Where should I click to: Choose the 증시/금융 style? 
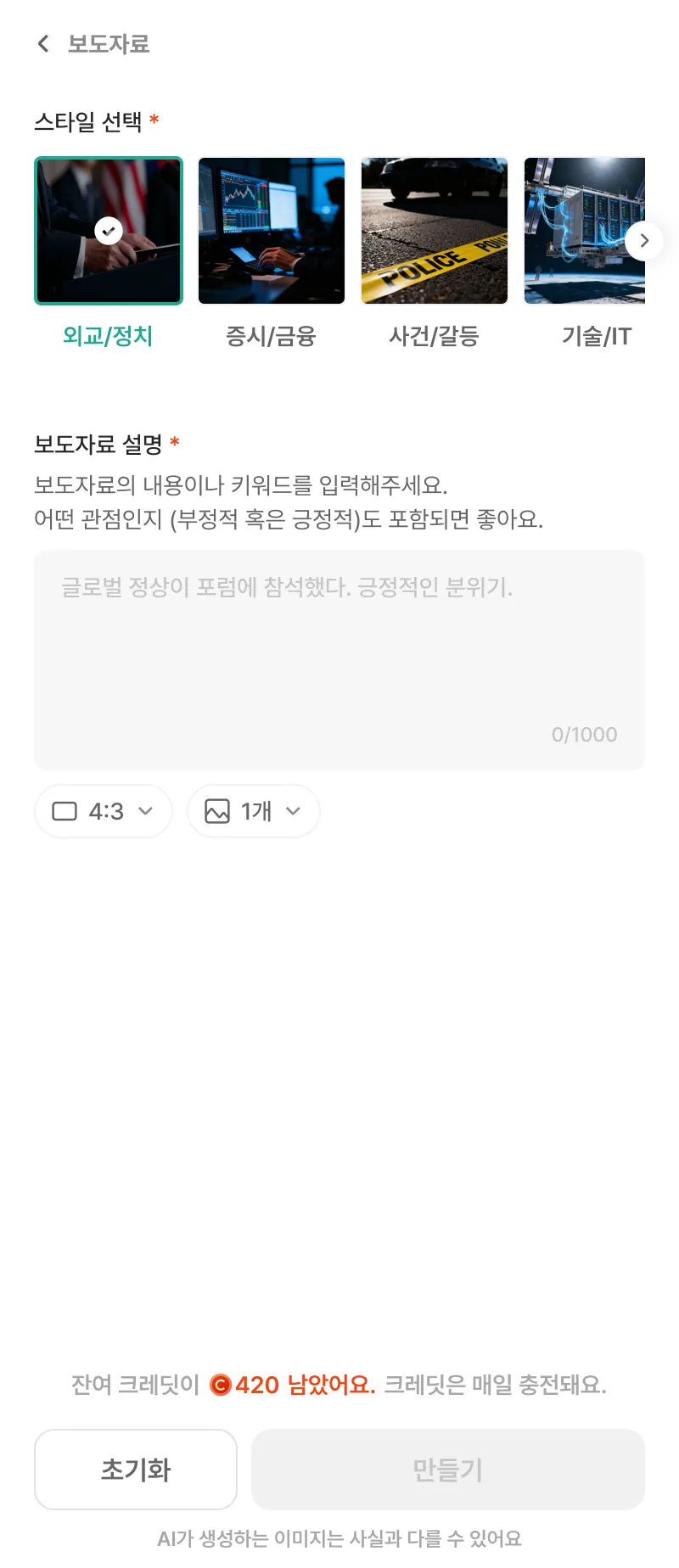(x=272, y=231)
